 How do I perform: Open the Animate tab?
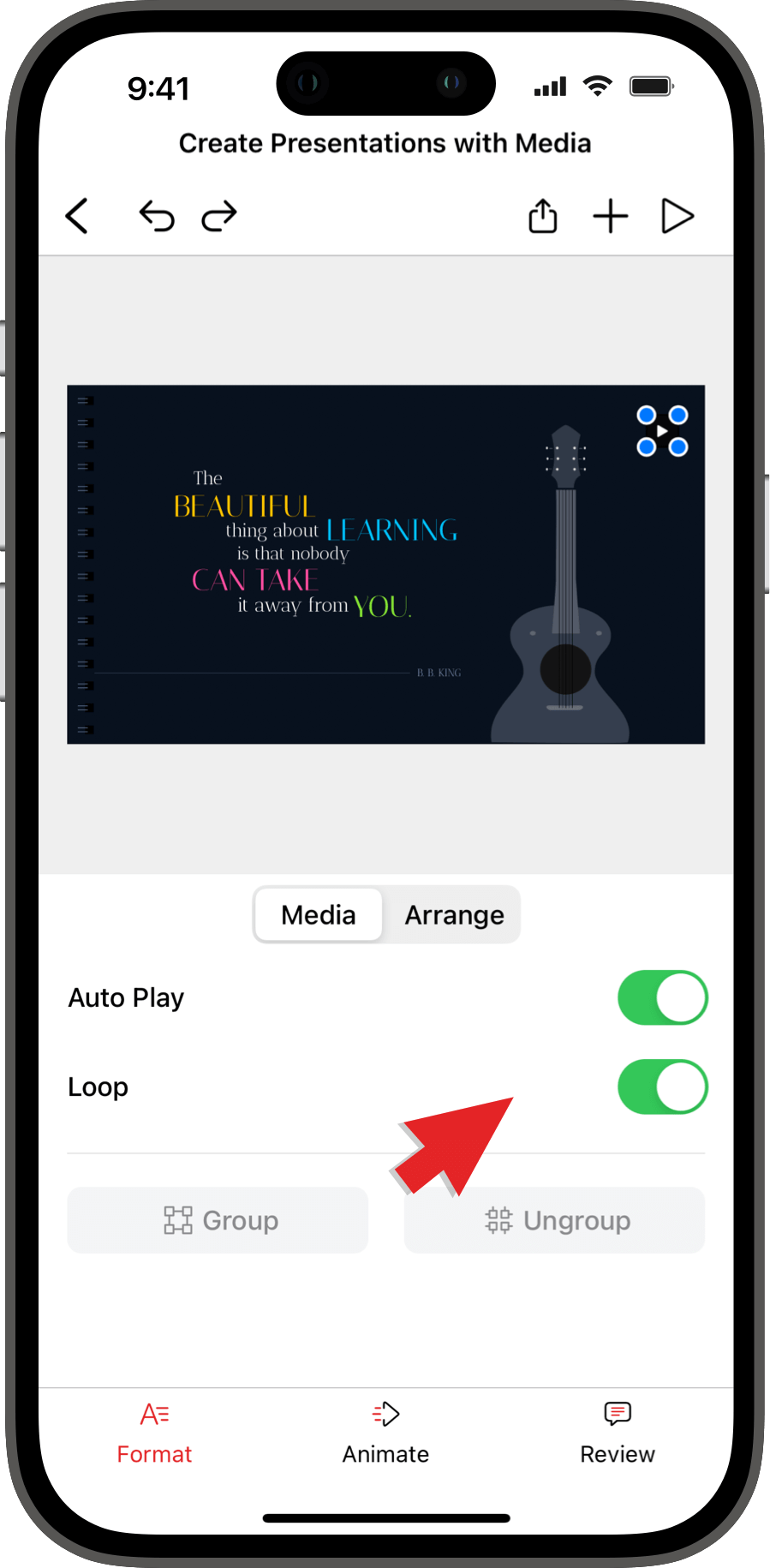coord(385,1433)
